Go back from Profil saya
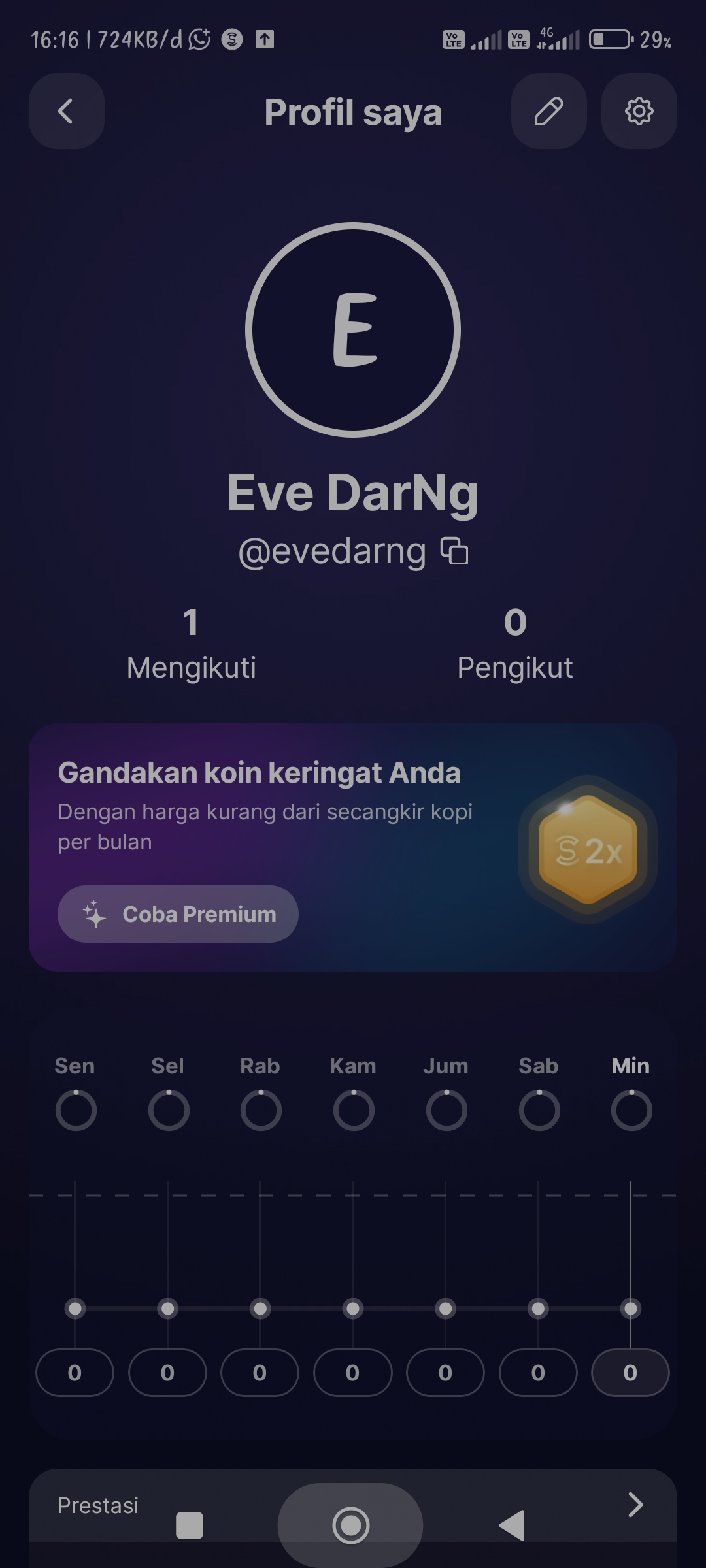Image resolution: width=706 pixels, height=1568 pixels. pyautogui.click(x=66, y=111)
